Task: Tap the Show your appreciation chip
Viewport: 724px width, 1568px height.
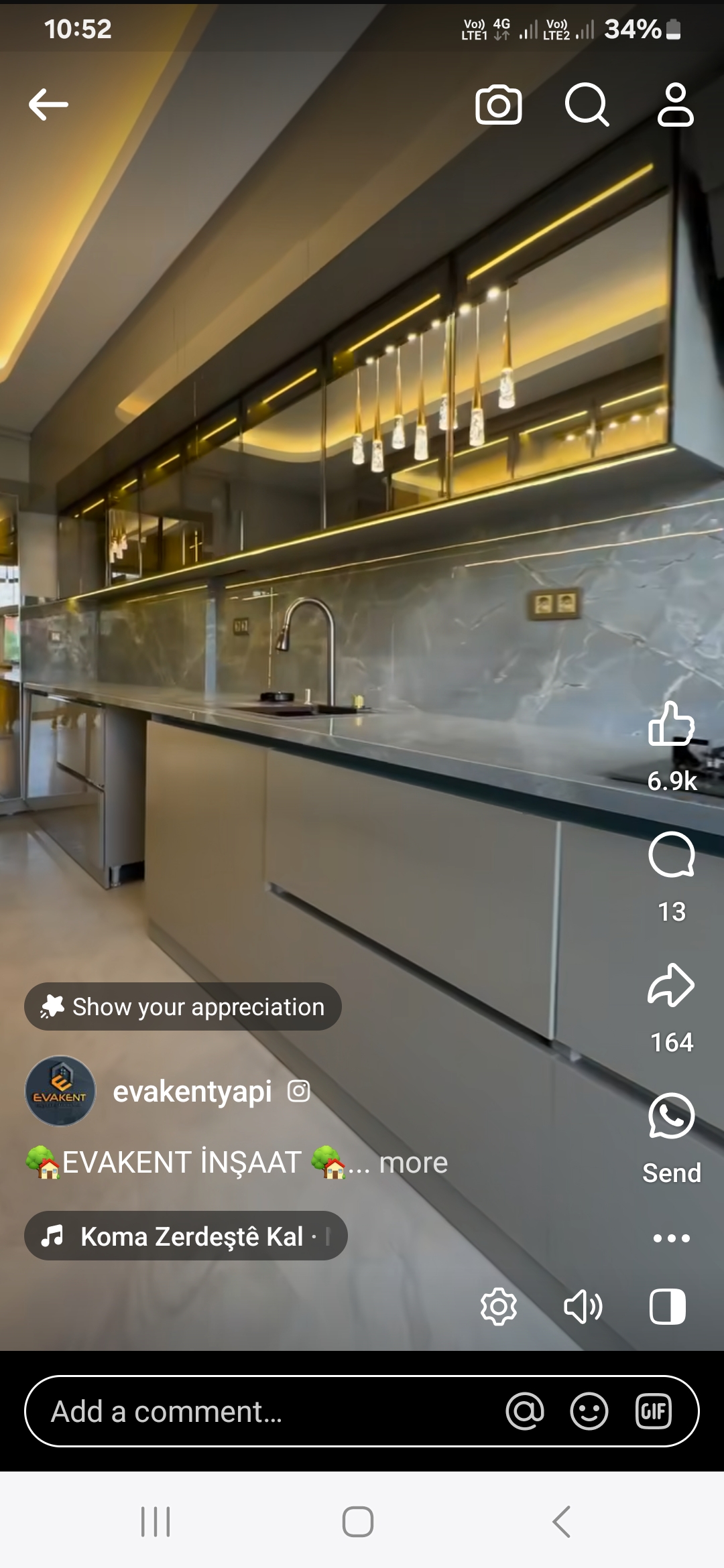Action: tap(183, 1006)
